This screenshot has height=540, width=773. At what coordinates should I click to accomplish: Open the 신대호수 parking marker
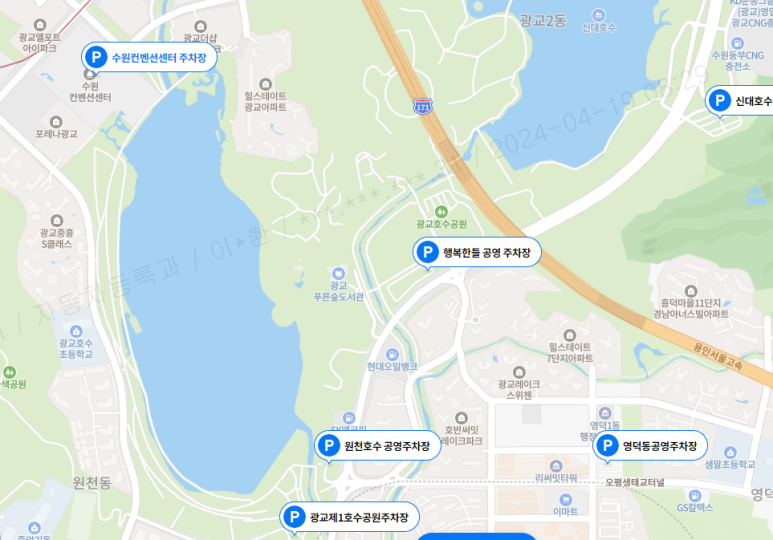741,101
